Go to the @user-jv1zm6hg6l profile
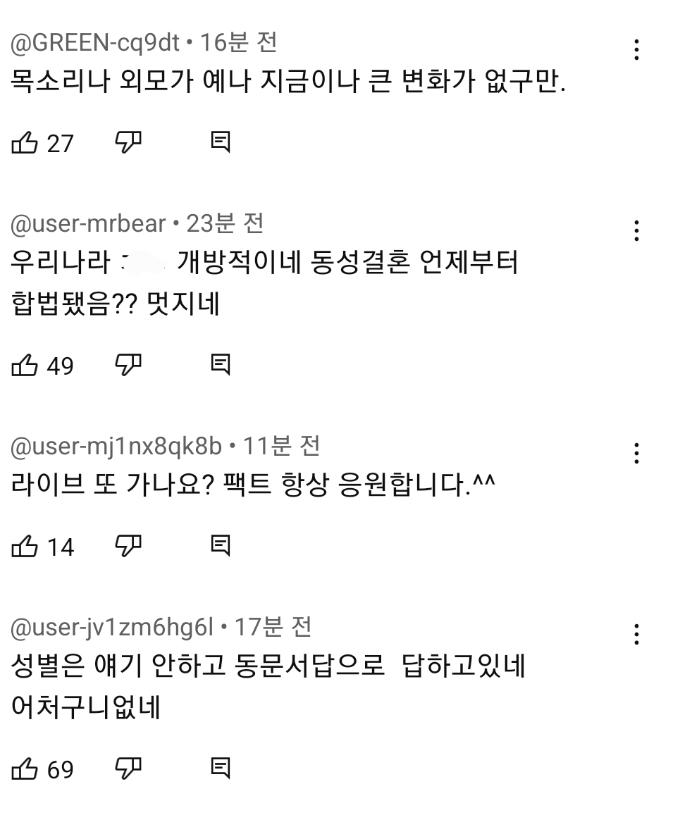Image resolution: width=680 pixels, height=815 pixels. 112,627
